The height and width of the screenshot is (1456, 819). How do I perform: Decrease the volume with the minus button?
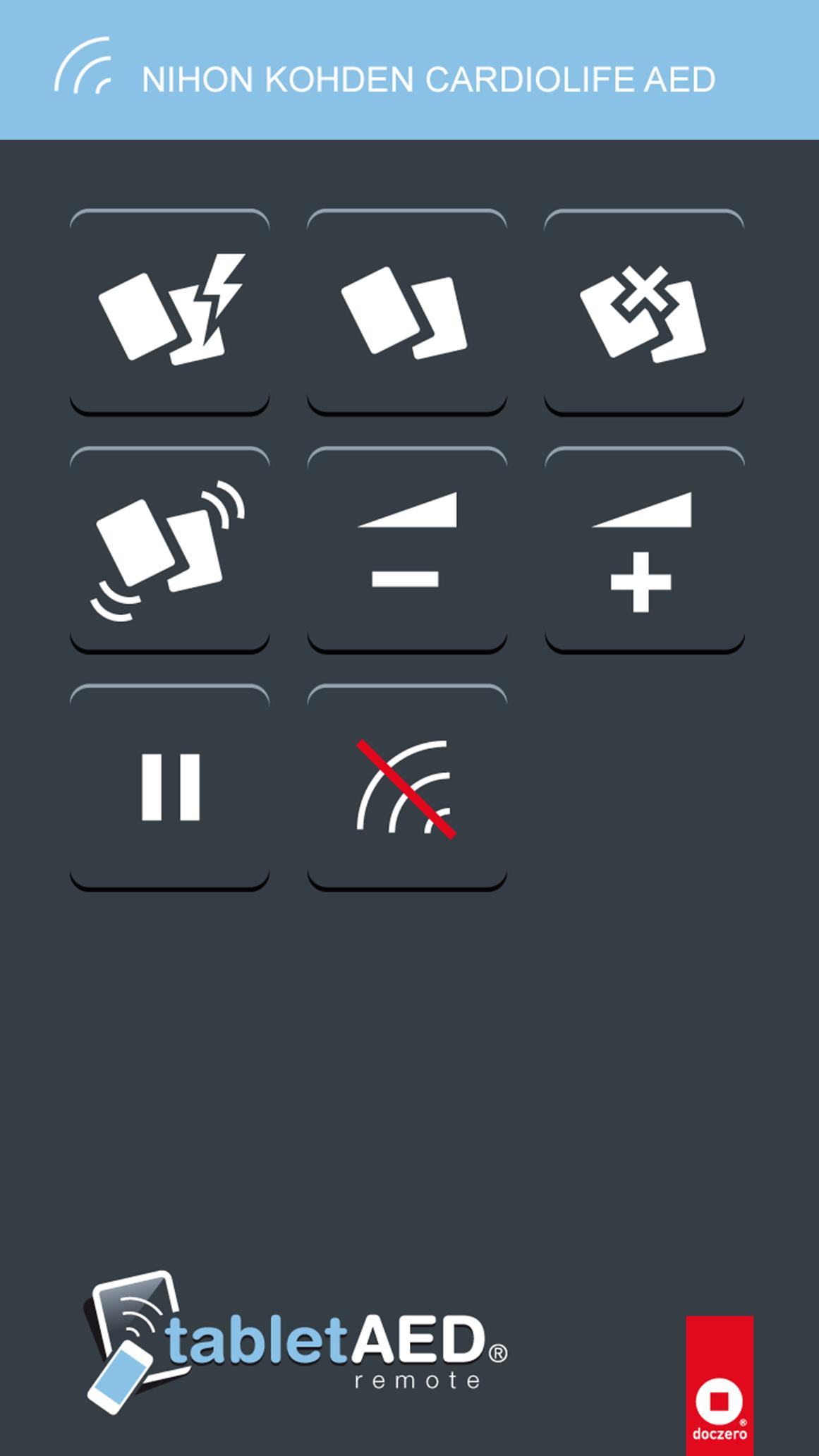pos(407,549)
